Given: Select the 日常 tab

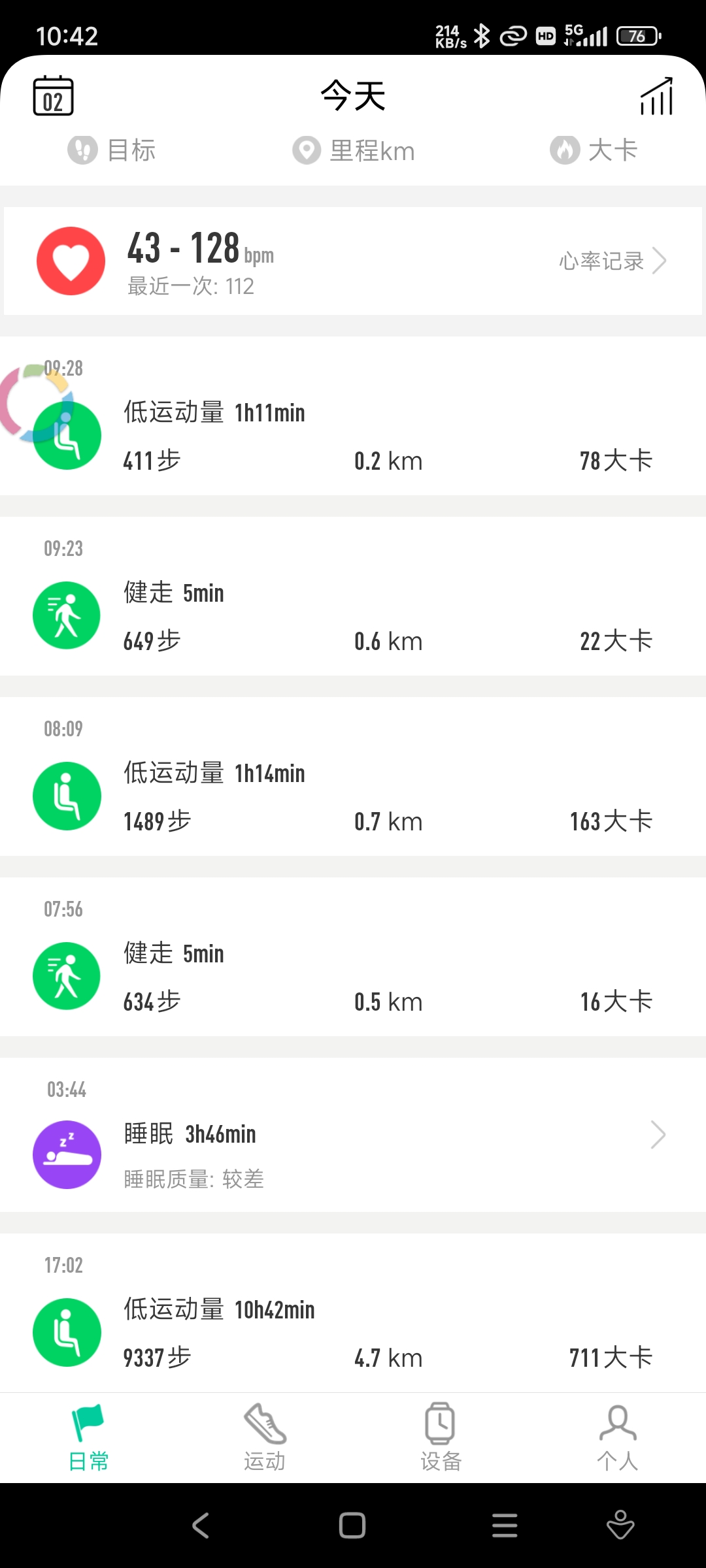Looking at the screenshot, I should tap(88, 1437).
